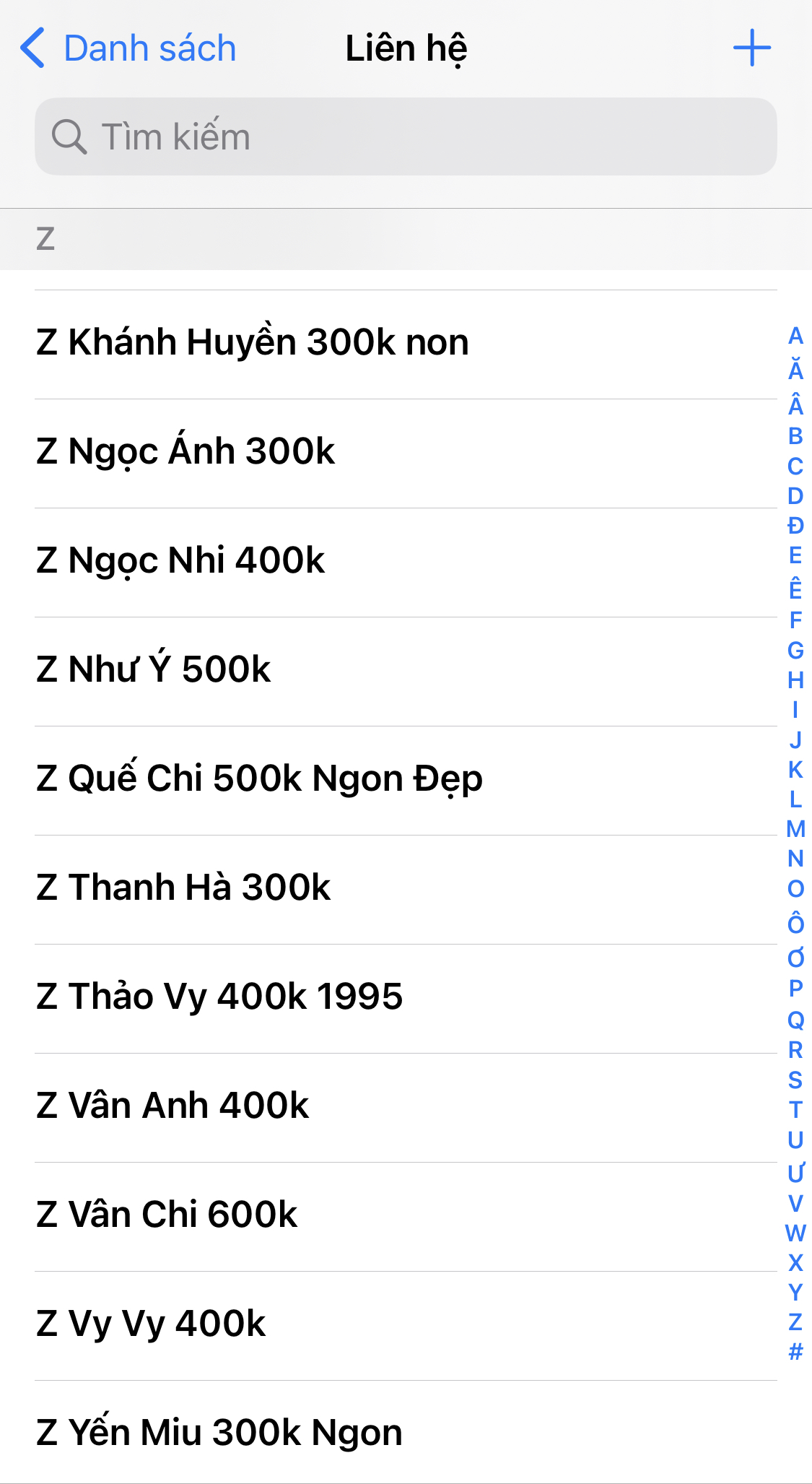Jump to letter A in index

tap(795, 336)
